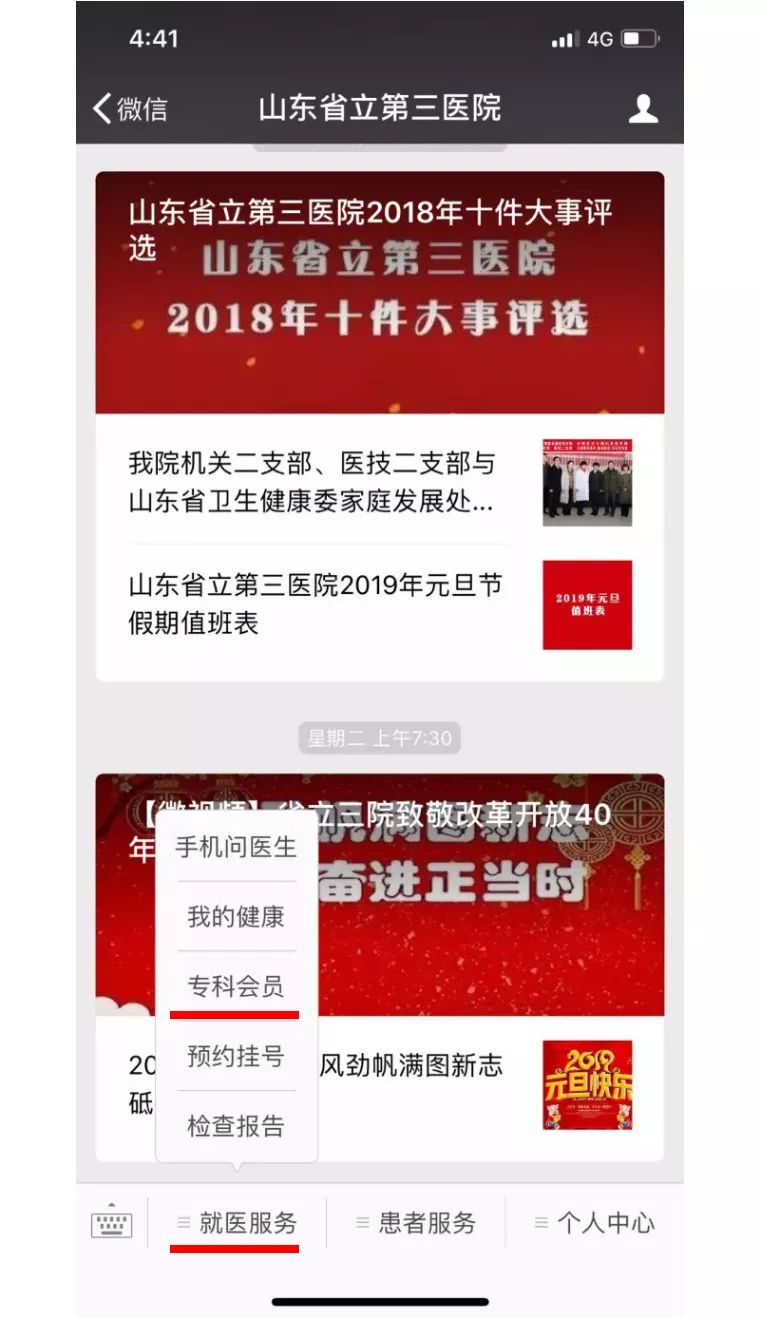Open the account profile icon
This screenshot has width=760, height=1317.
642,108
